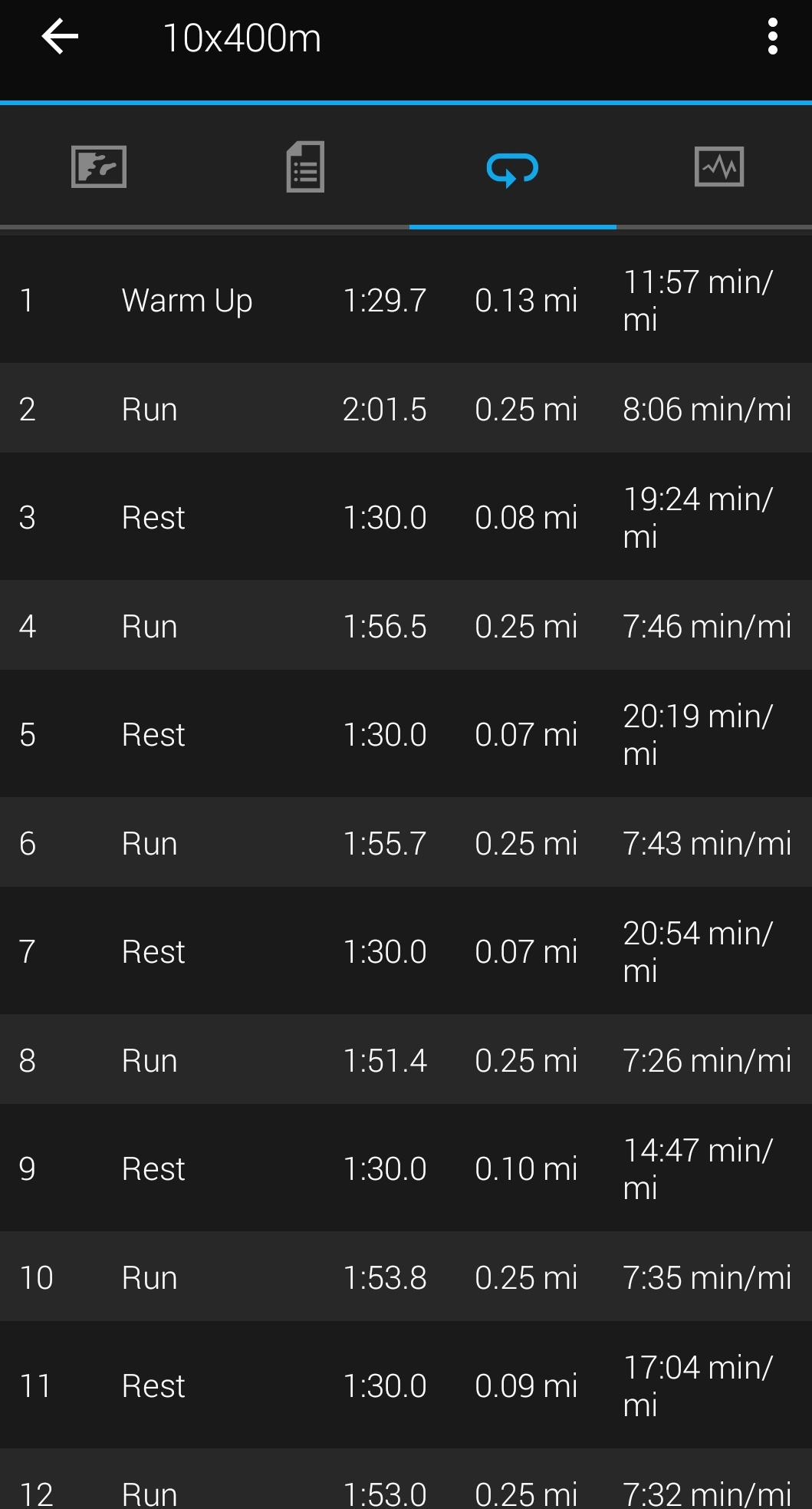Screen dimensions: 812x1509
Task: Switch to the activity details tab
Action: point(305,166)
